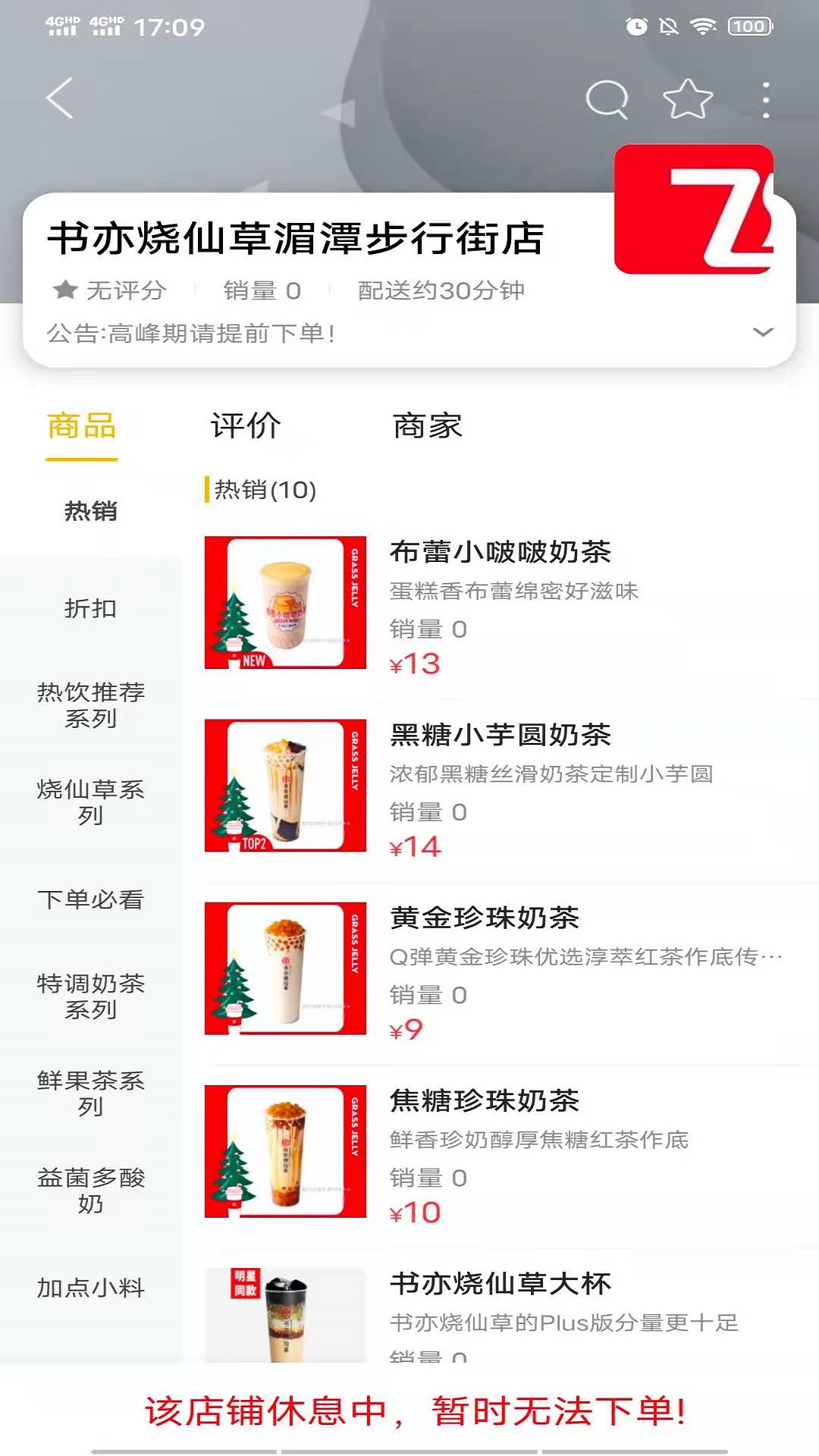Switch to the 商家 tab
Screen dimensions: 819x1456
coord(427,426)
